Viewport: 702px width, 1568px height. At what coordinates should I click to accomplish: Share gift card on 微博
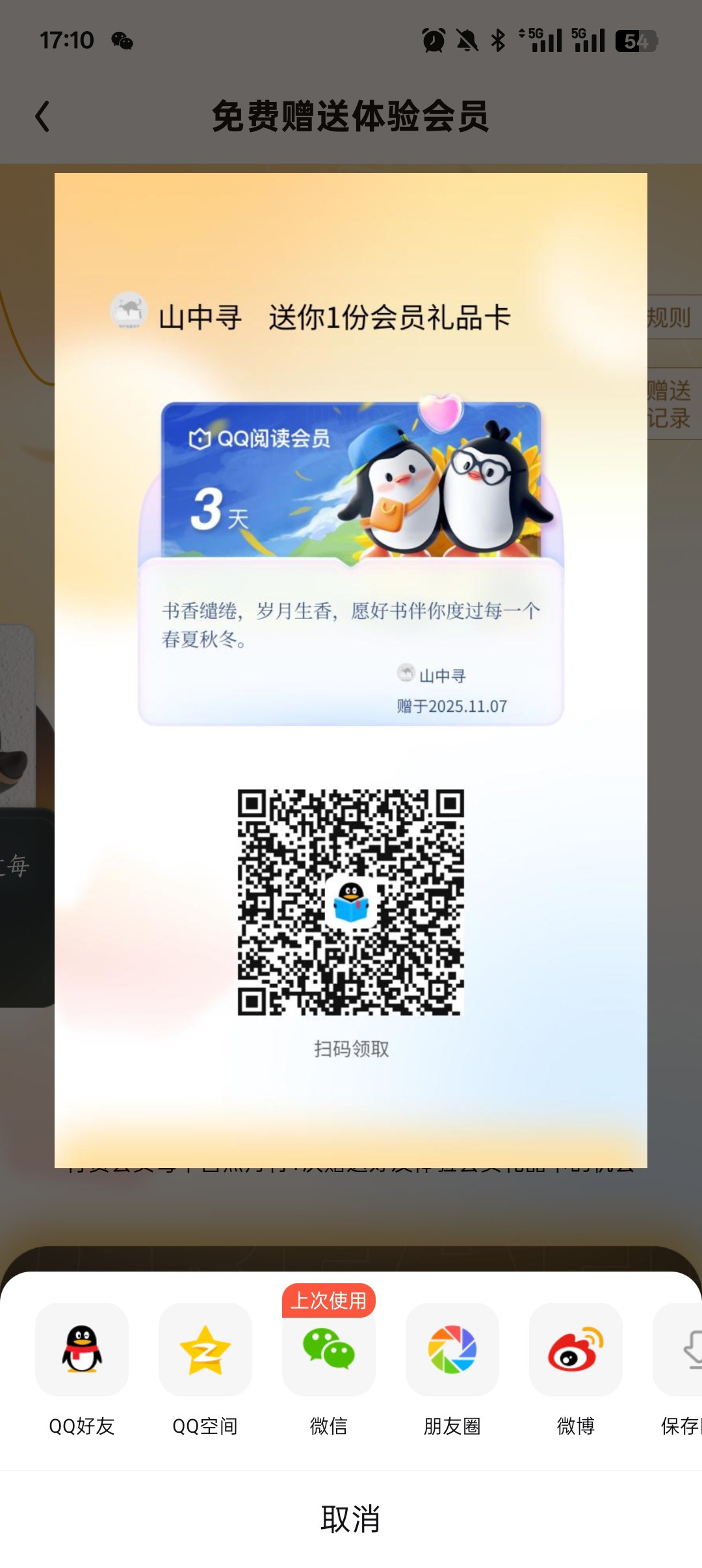[x=576, y=1350]
